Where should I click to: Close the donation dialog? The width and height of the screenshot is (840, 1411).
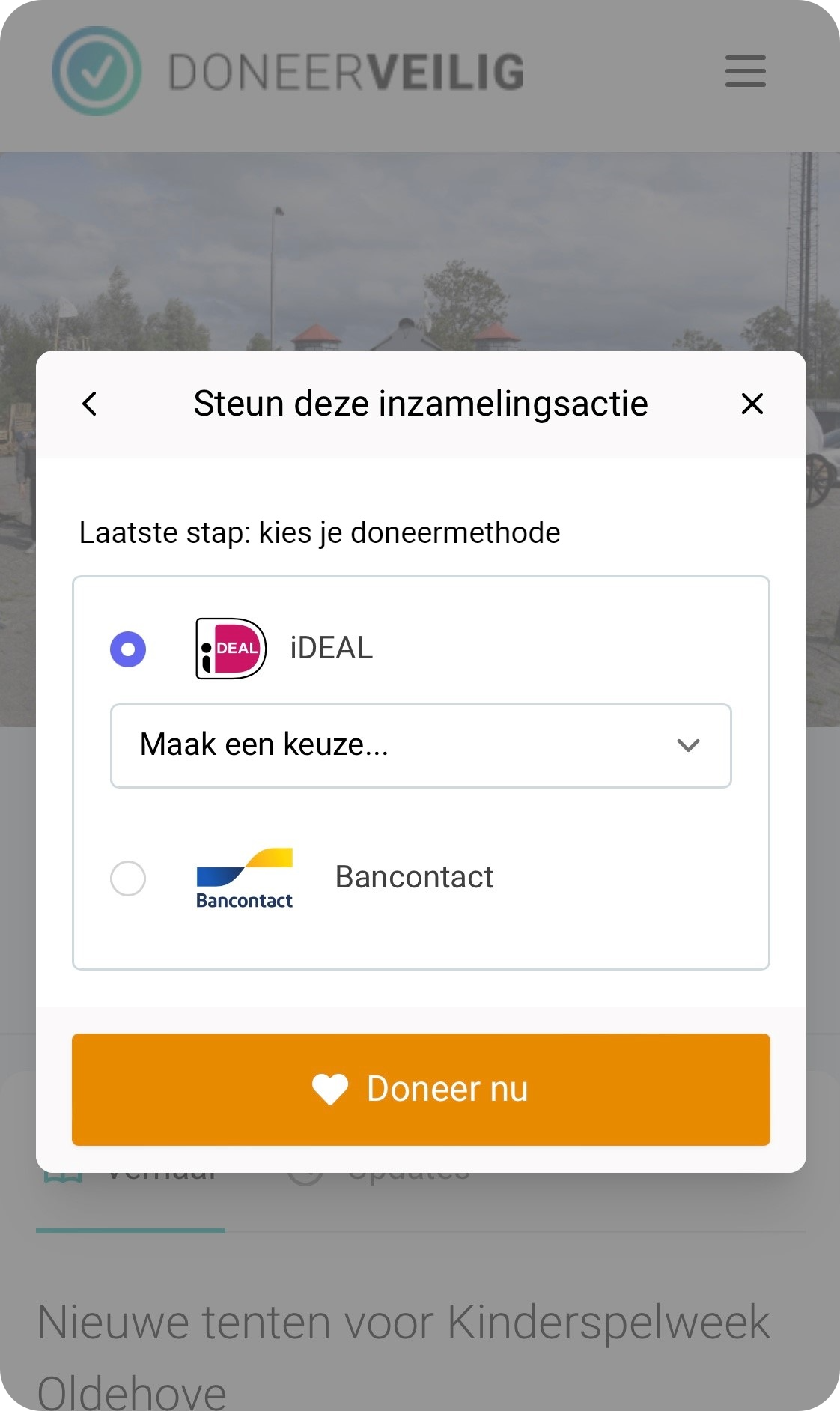tap(752, 404)
